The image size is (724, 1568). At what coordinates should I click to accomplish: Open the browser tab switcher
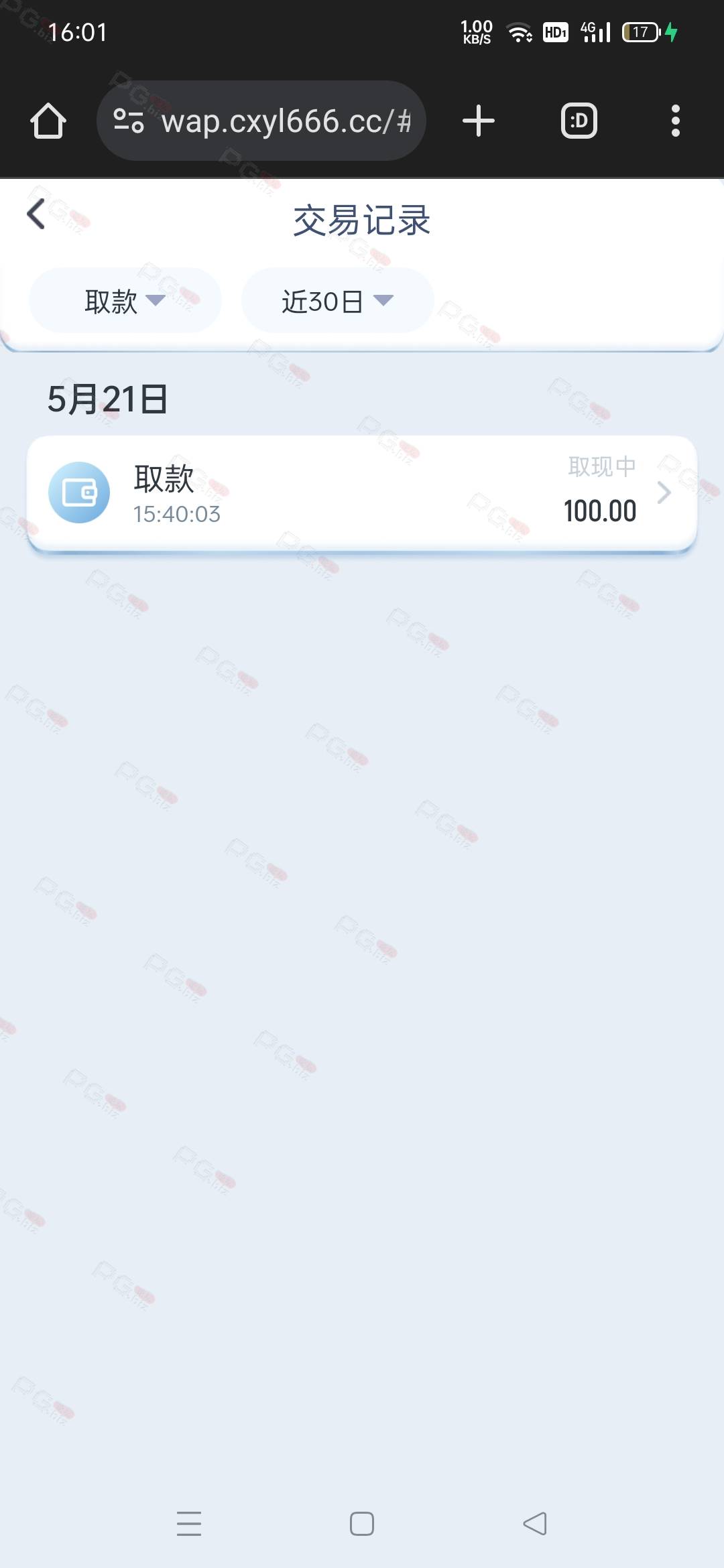point(579,121)
